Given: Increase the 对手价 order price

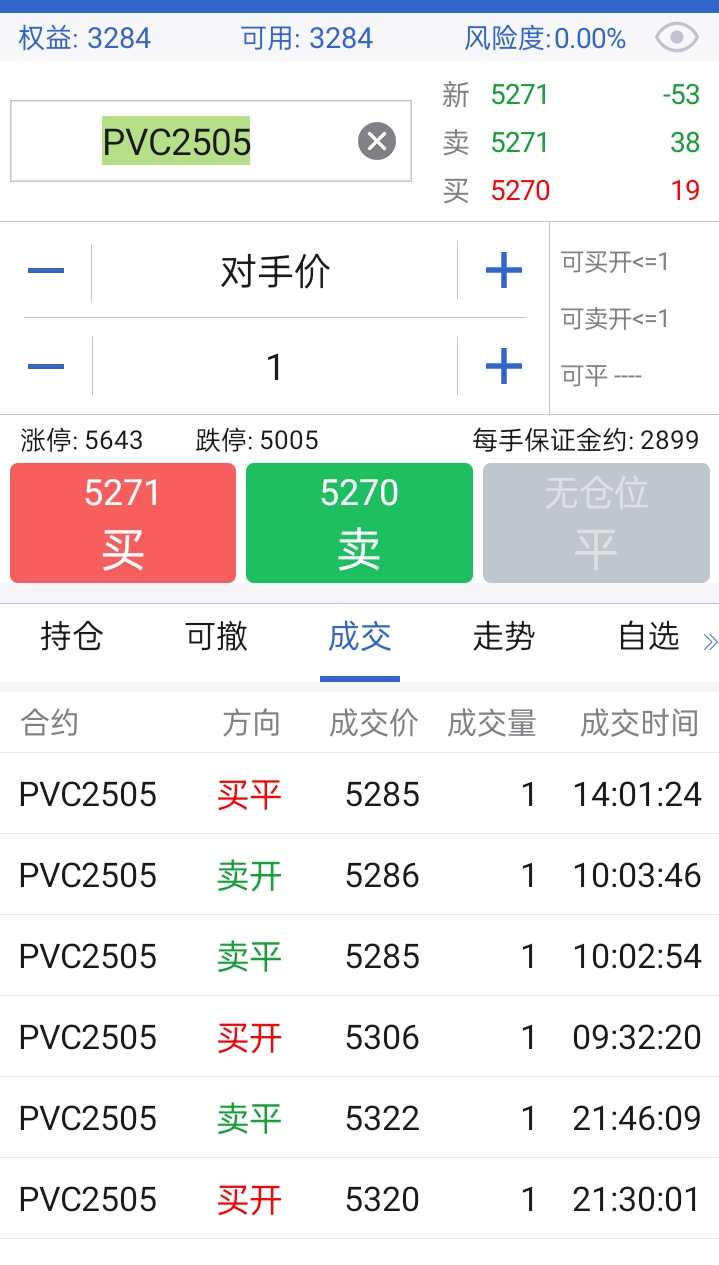Looking at the screenshot, I should pos(503,271).
